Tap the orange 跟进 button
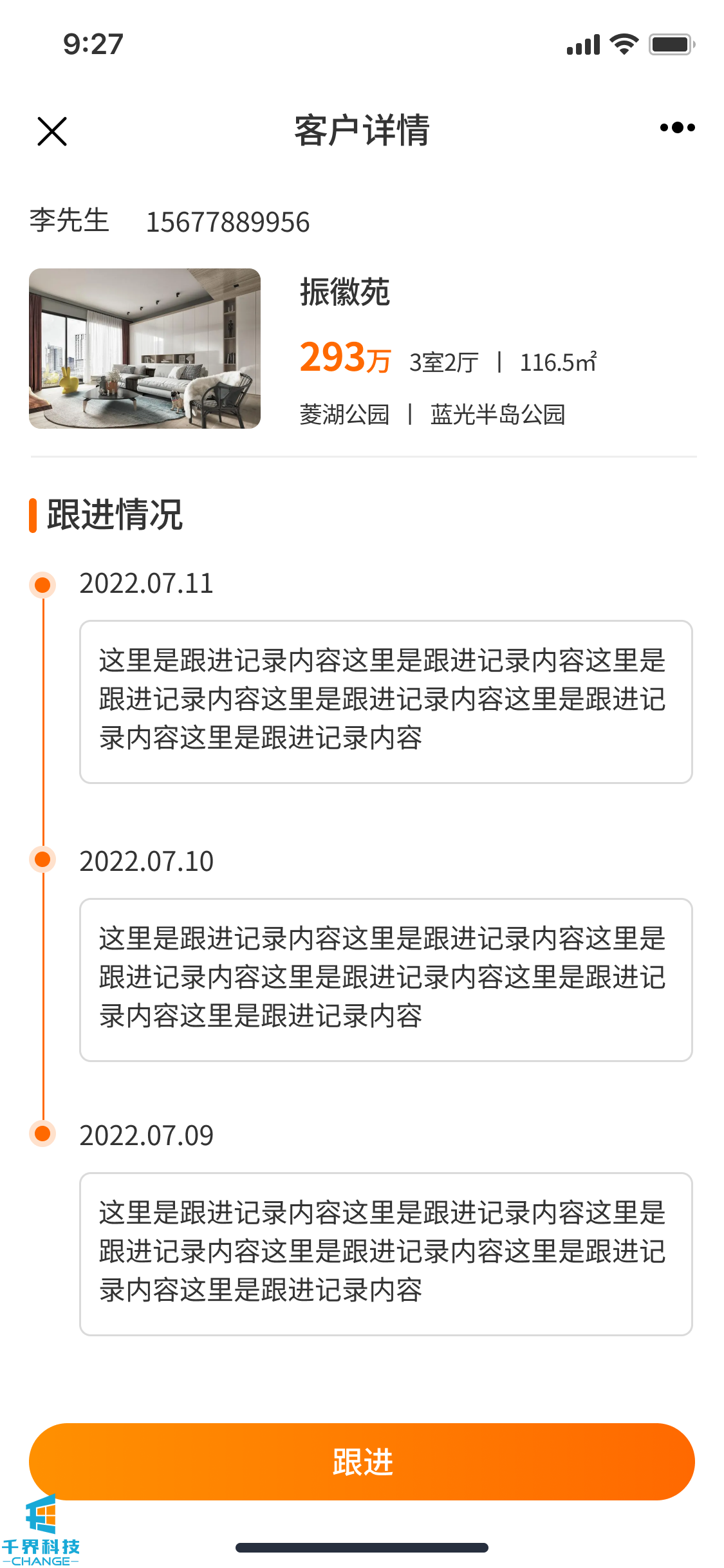 click(362, 1461)
